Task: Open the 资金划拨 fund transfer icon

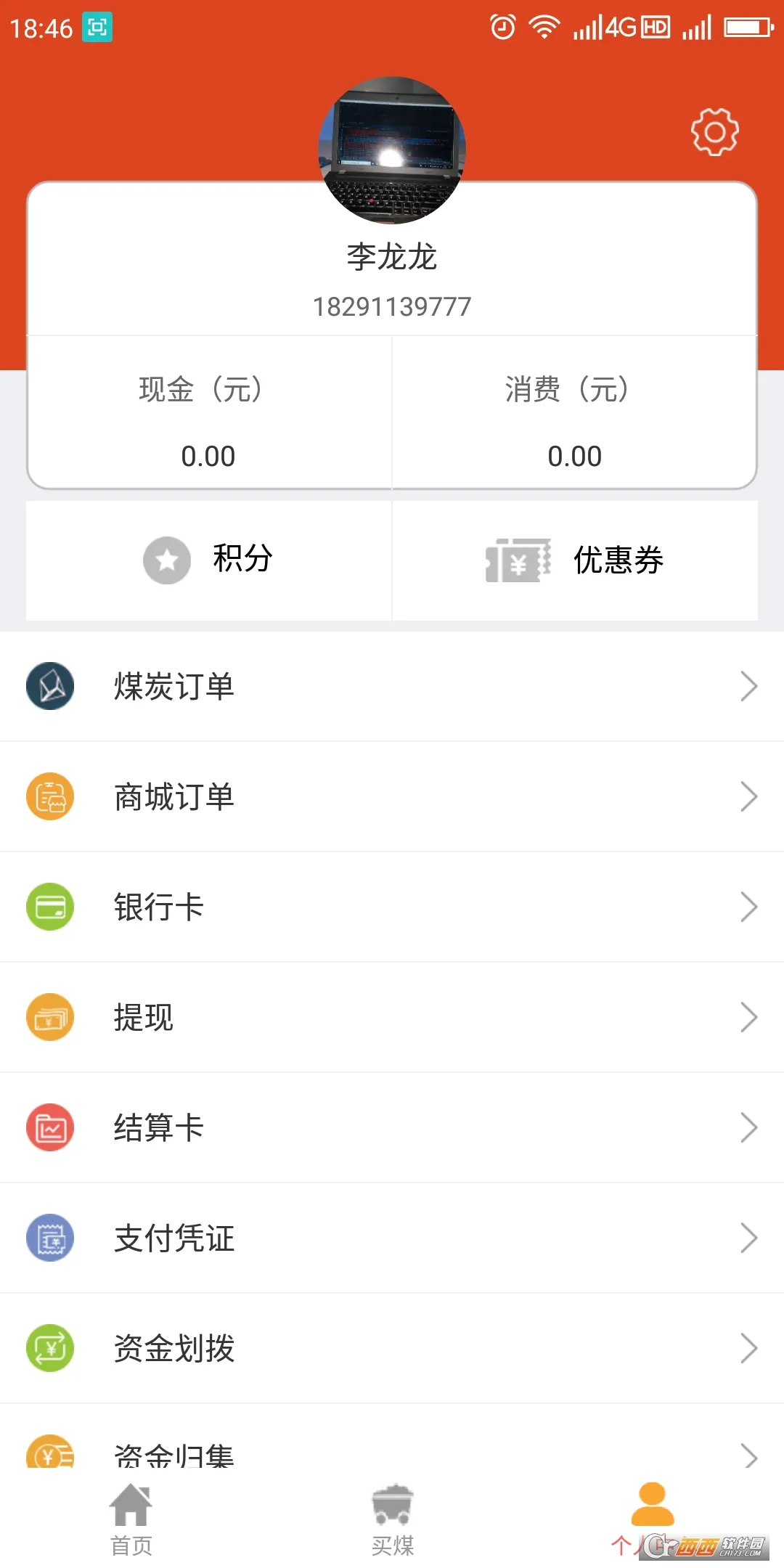Action: (x=50, y=1348)
